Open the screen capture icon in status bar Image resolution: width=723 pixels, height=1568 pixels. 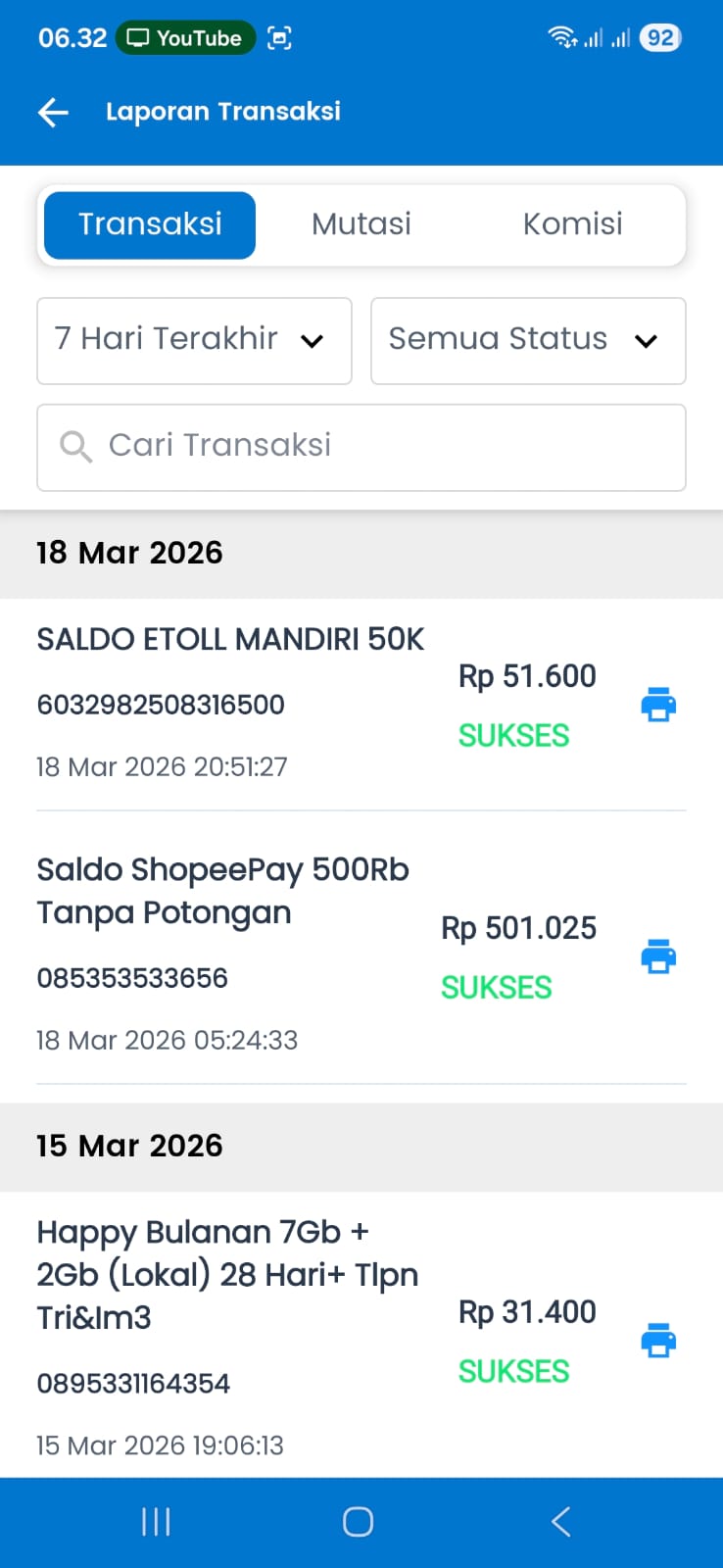pos(280,37)
